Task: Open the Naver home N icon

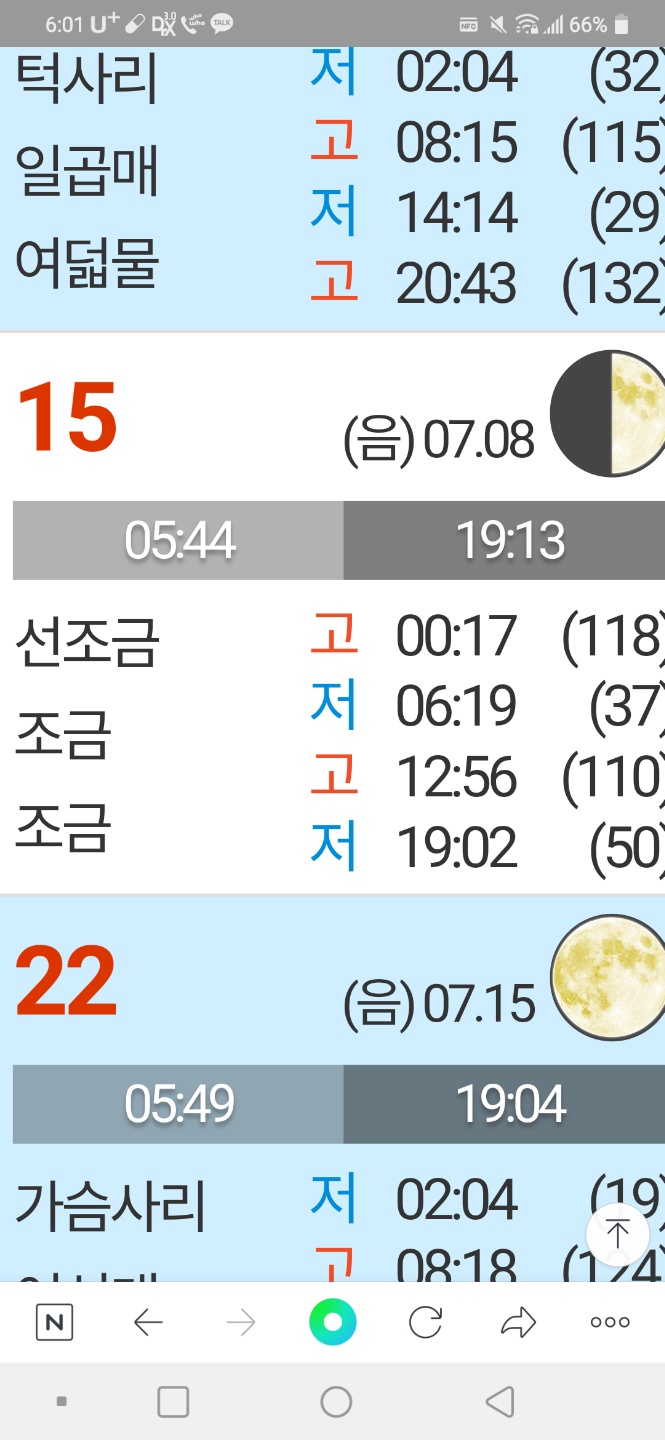Action: (55, 1322)
